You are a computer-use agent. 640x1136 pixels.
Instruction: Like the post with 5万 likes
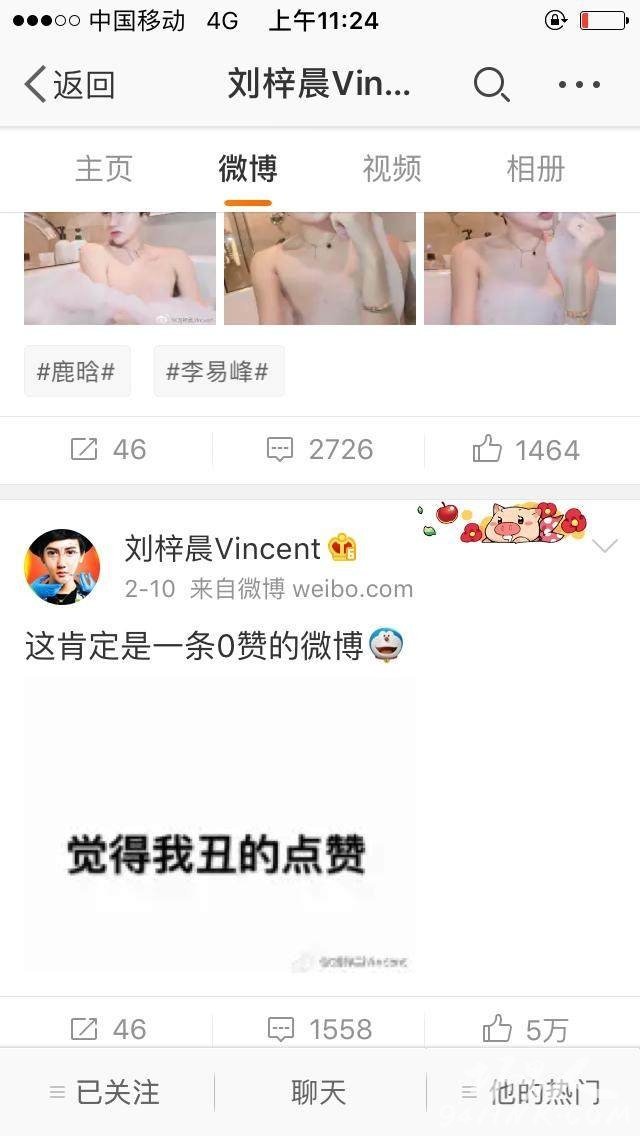pos(525,1030)
